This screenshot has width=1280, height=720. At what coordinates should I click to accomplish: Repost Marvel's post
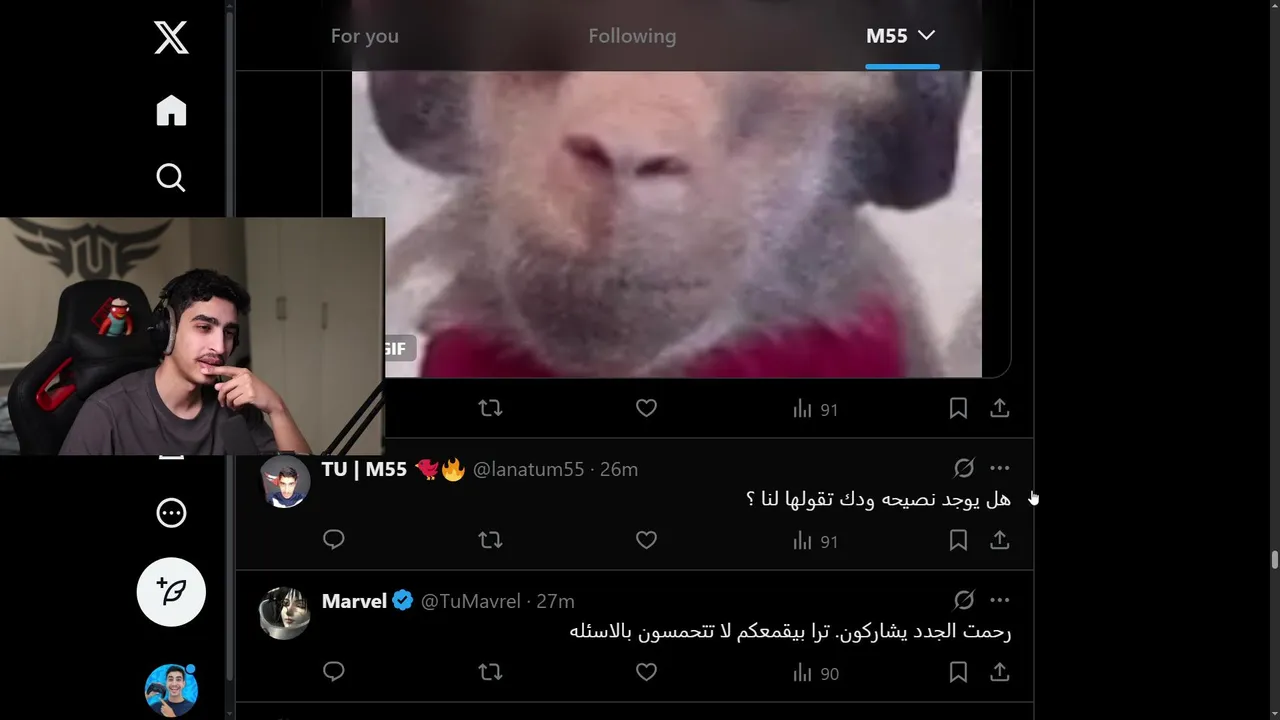pyautogui.click(x=490, y=672)
